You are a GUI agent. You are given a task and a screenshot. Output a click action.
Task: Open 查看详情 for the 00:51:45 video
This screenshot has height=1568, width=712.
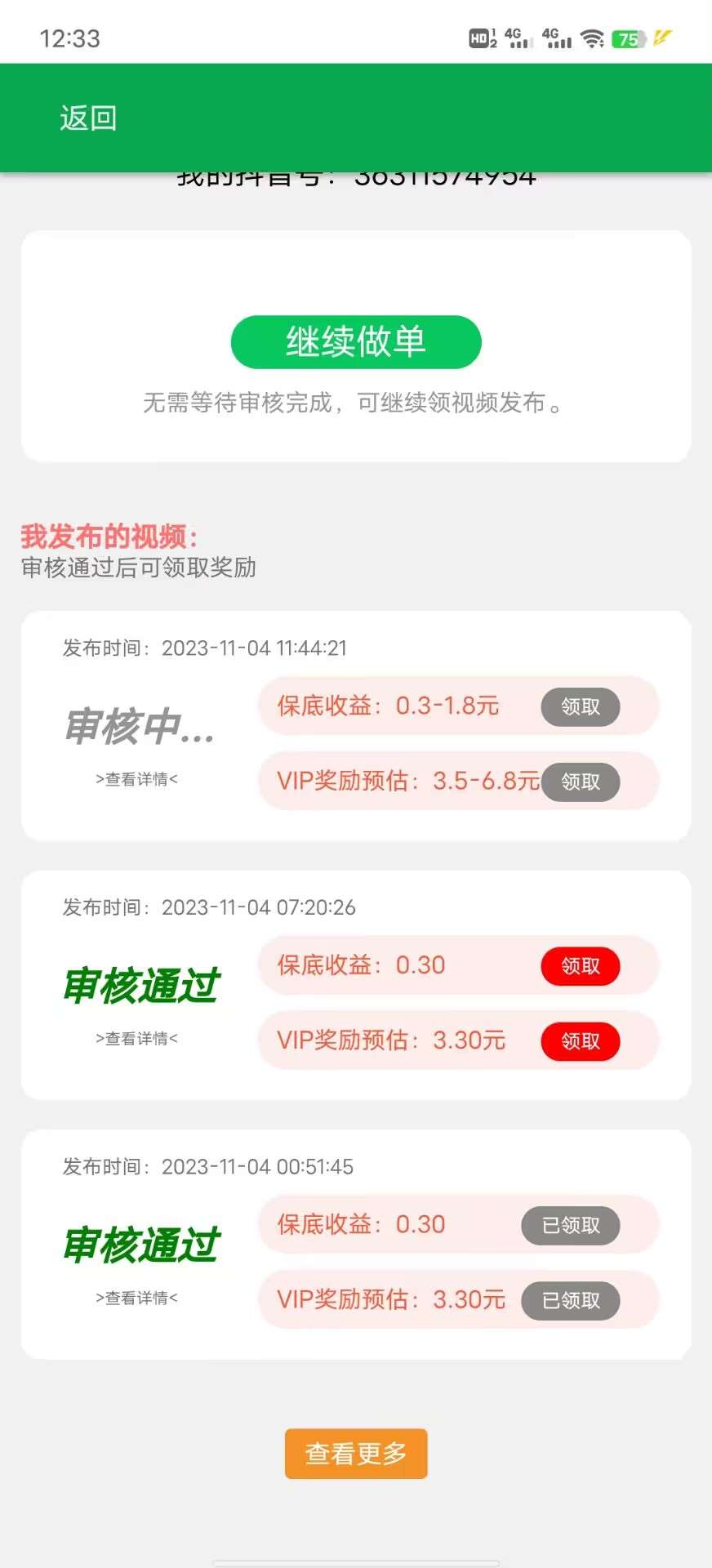tap(136, 1298)
